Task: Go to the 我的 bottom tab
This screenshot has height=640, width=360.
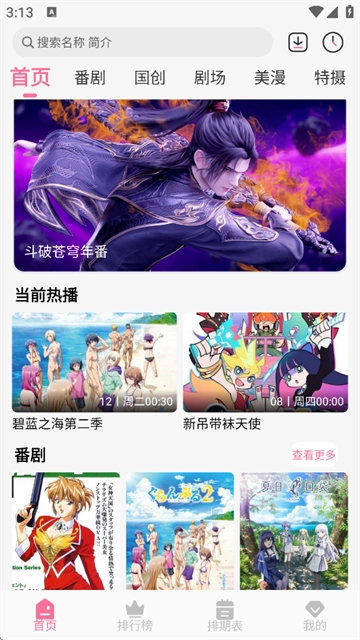Action: [315, 616]
